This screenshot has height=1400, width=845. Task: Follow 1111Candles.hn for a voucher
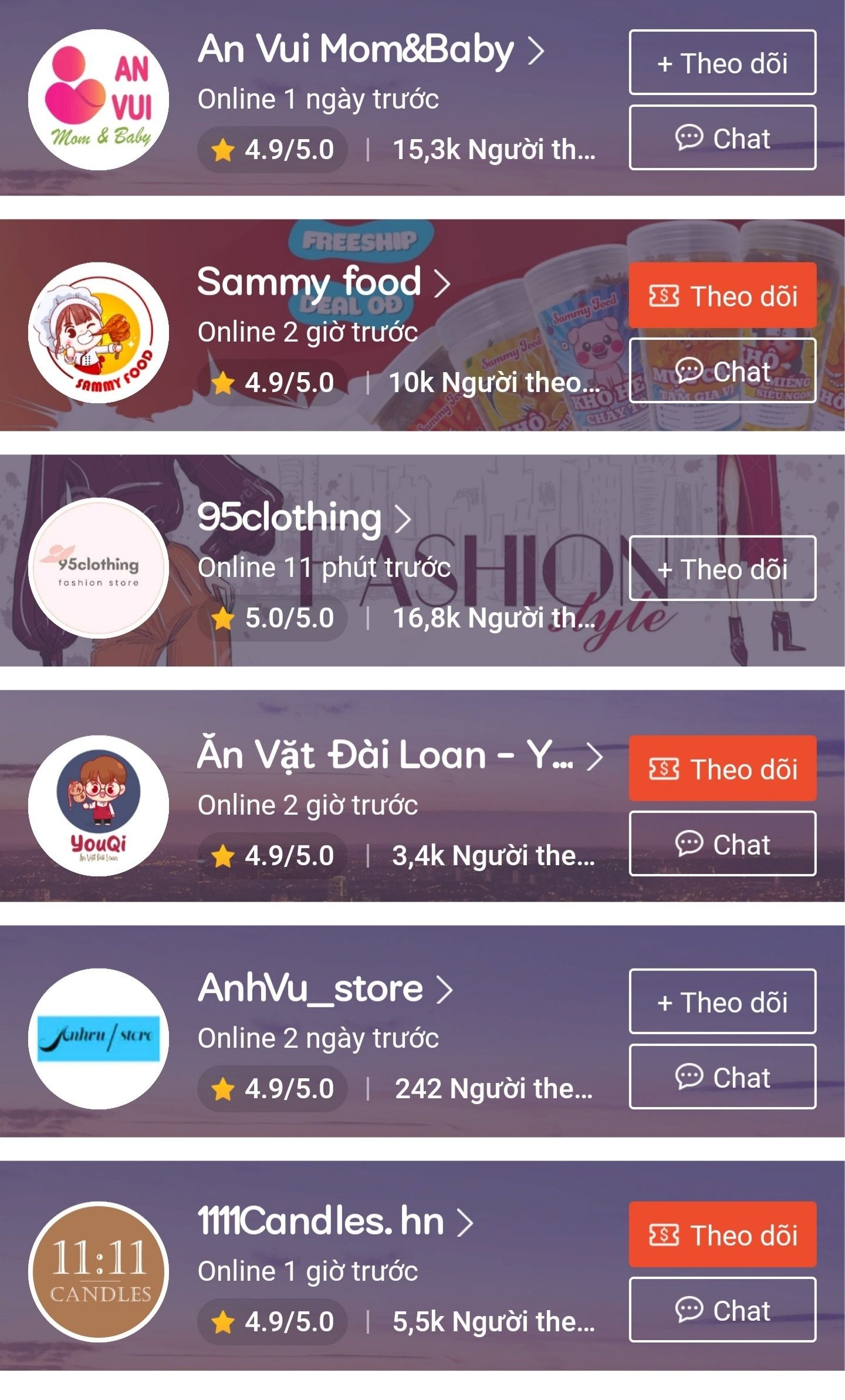[x=722, y=1235]
